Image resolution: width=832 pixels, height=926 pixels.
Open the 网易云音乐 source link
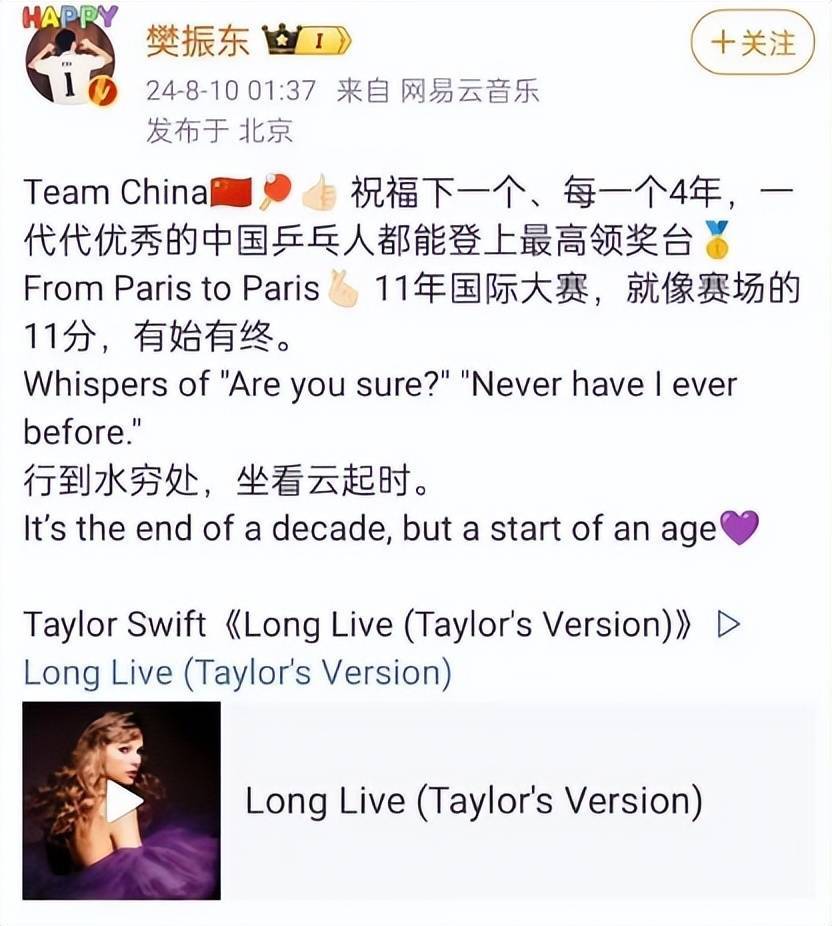click(469, 91)
